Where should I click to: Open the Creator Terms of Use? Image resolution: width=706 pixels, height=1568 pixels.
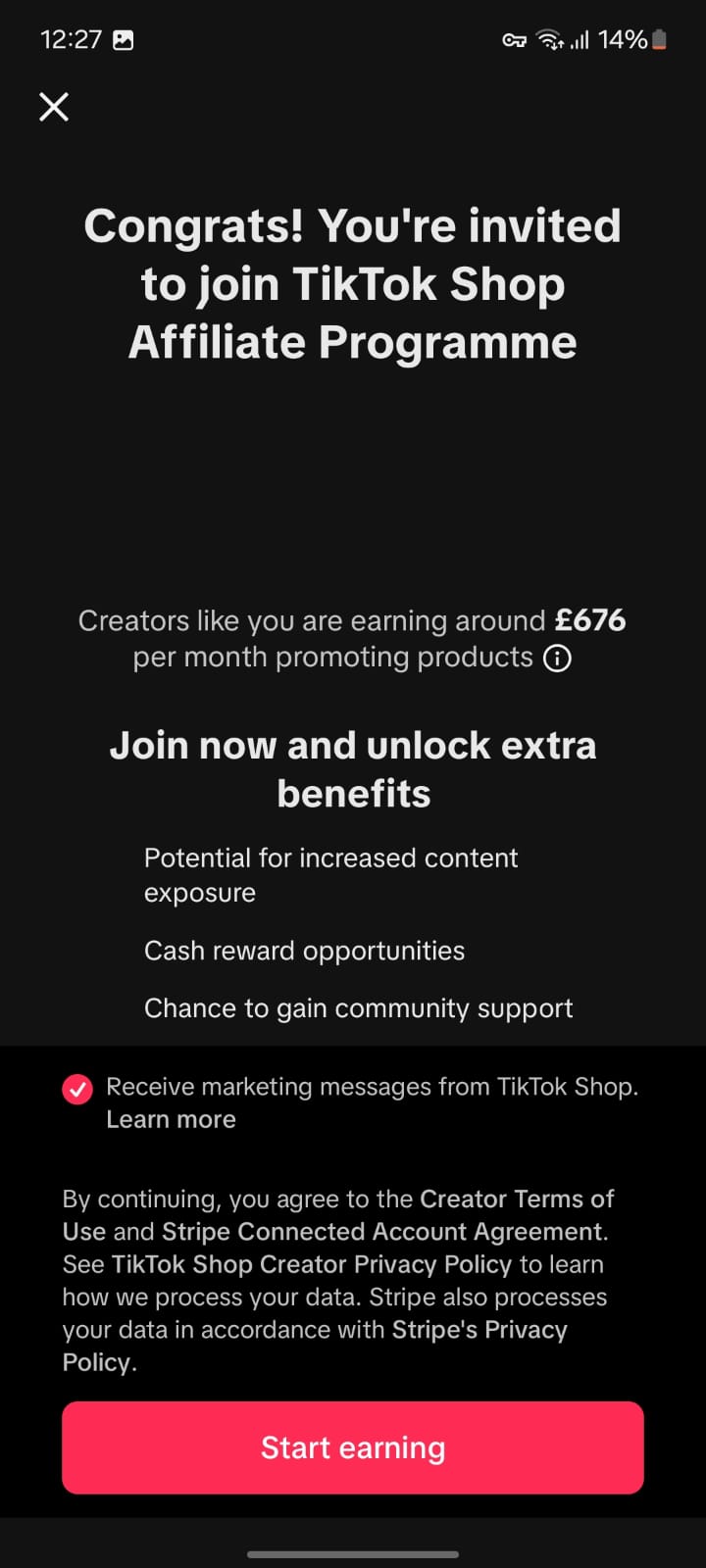(516, 1199)
